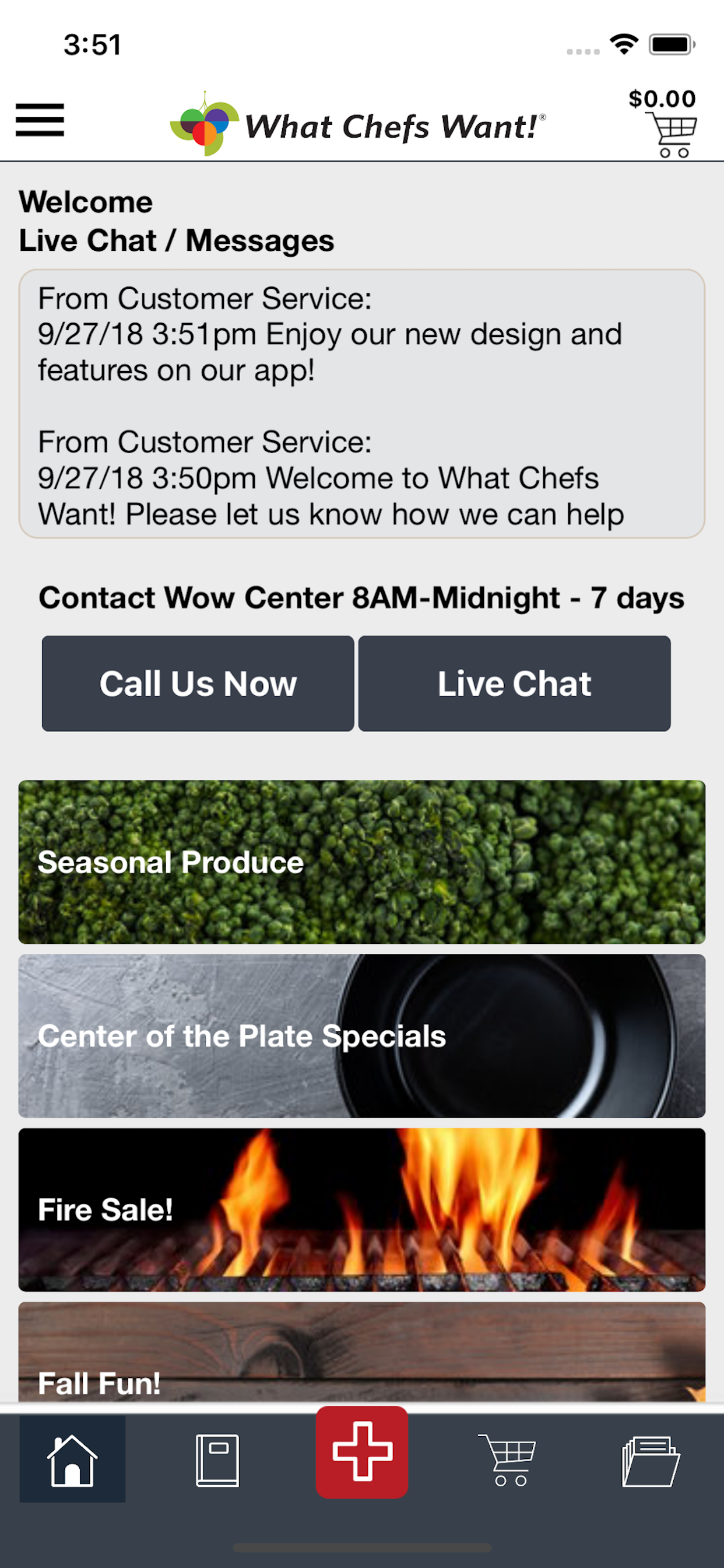Open the Seasonal Produce banner
Screen dimensions: 724x1568
pyautogui.click(x=362, y=862)
